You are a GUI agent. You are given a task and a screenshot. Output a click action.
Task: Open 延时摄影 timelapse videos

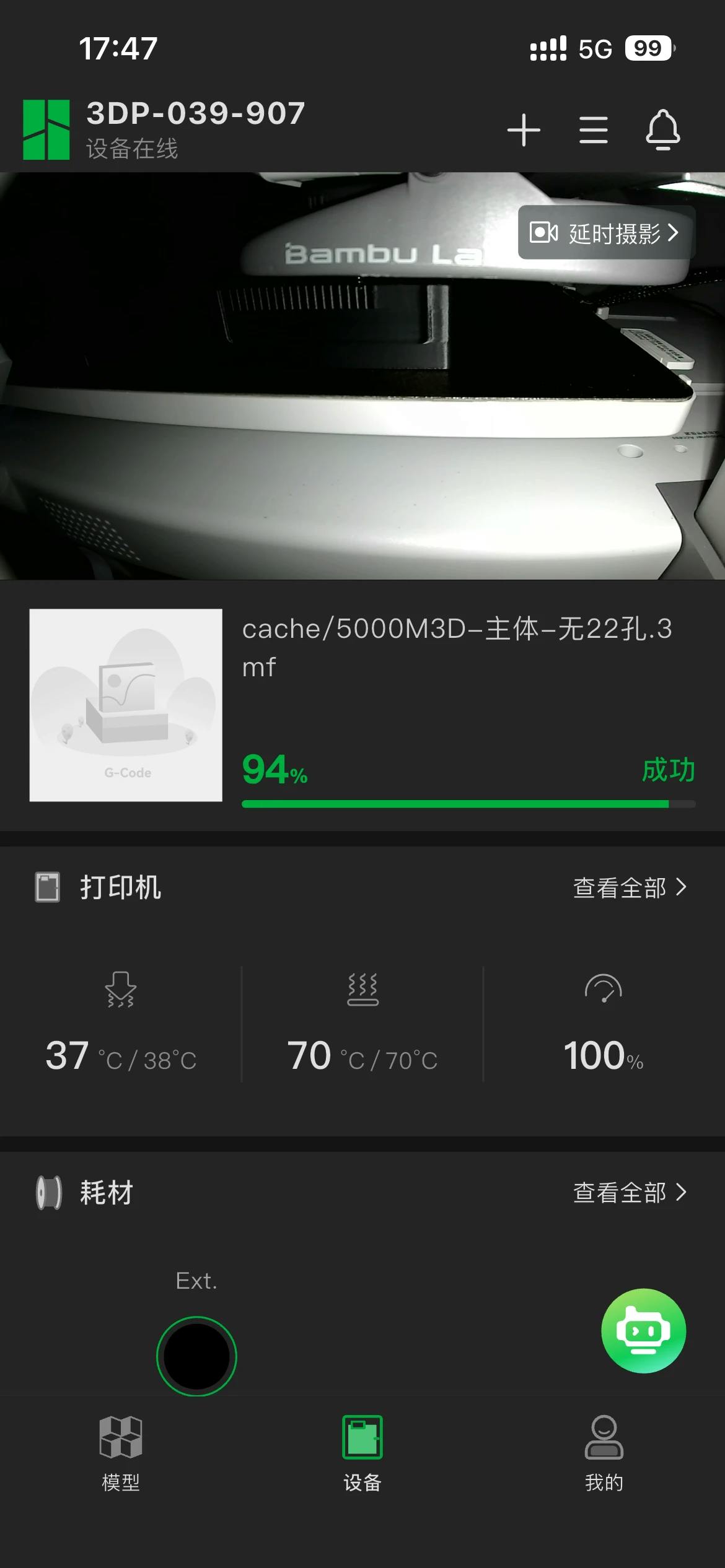pyautogui.click(x=606, y=233)
